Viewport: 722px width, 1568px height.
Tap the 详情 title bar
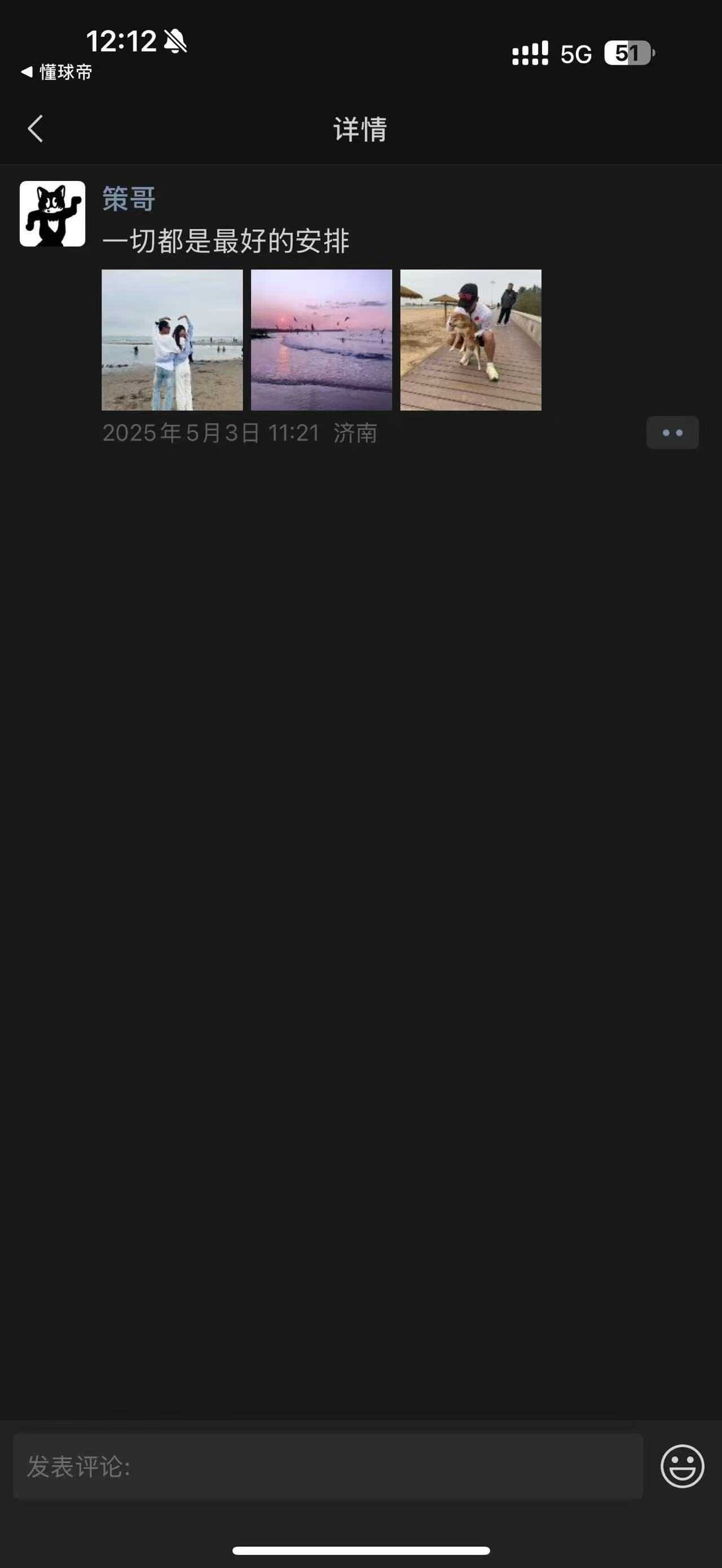pyautogui.click(x=360, y=129)
